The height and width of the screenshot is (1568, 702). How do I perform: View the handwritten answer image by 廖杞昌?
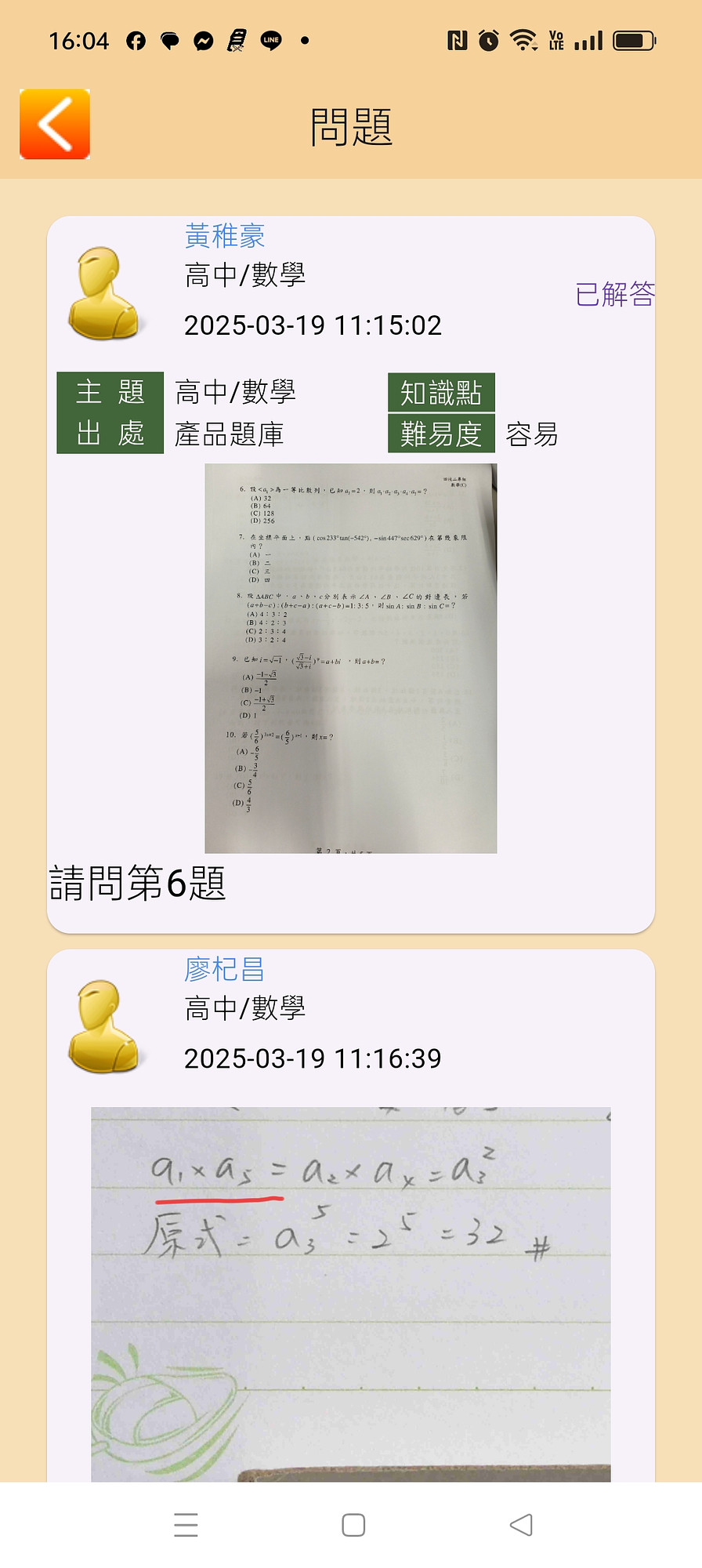click(x=350, y=1294)
